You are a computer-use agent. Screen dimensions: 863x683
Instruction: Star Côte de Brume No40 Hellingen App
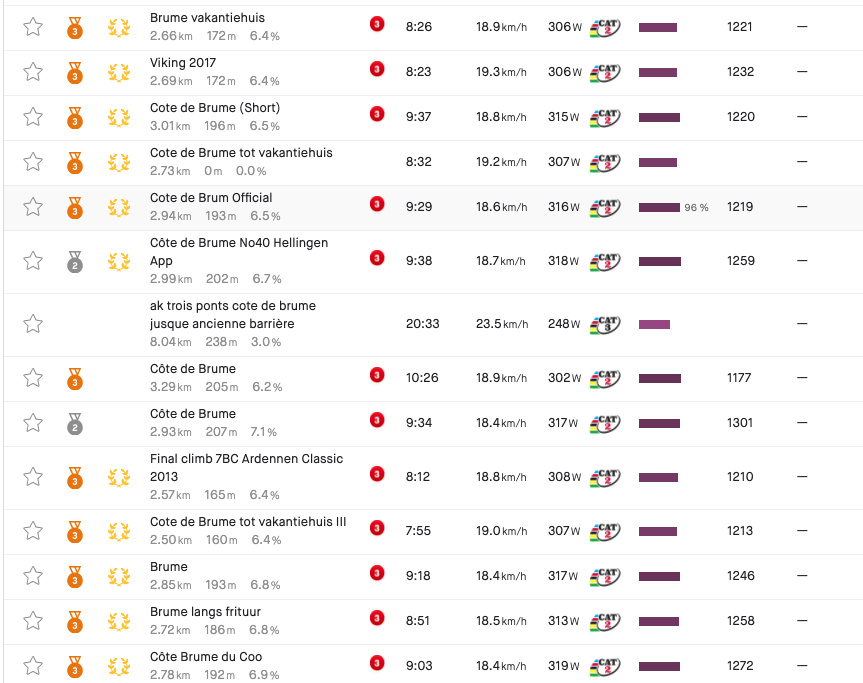(x=33, y=261)
